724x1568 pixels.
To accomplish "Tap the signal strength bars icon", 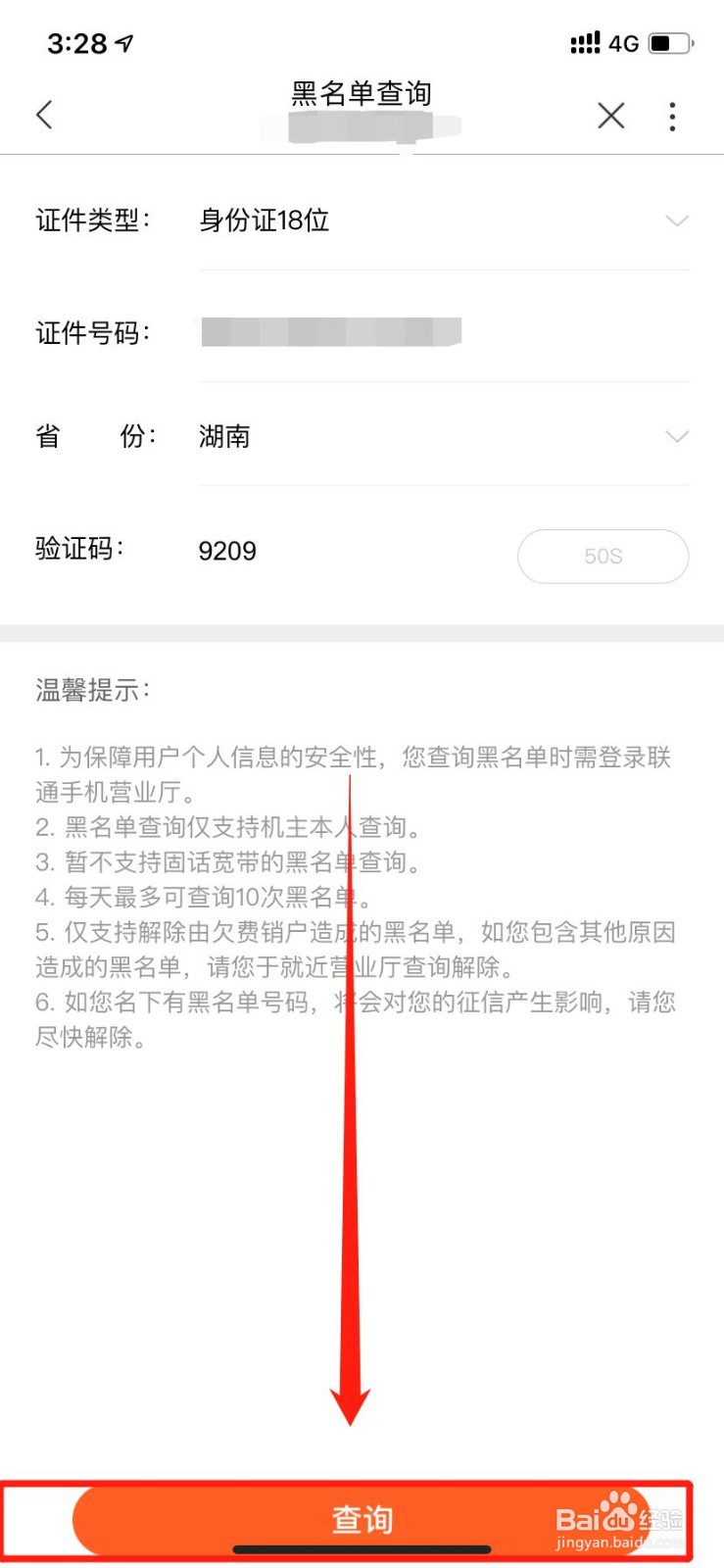I will click(x=585, y=42).
